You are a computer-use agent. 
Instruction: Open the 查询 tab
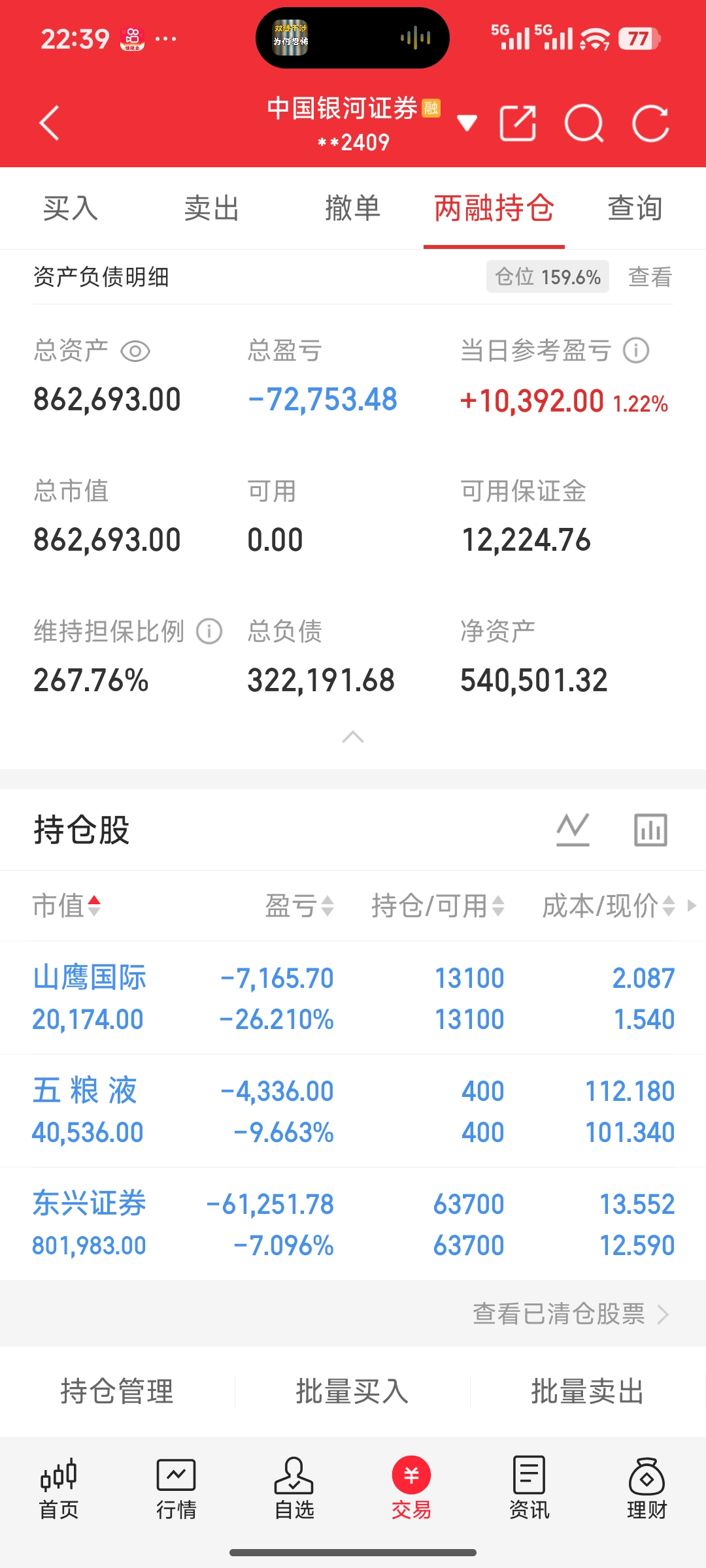pos(635,208)
